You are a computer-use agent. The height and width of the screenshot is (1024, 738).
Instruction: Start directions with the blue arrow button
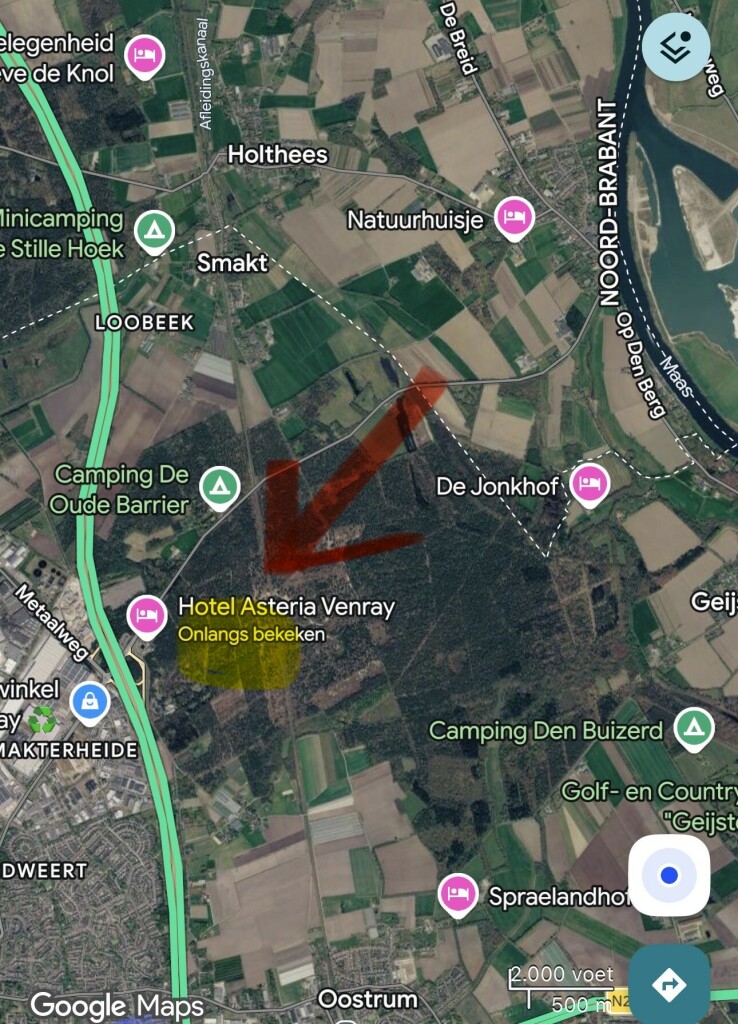[x=669, y=984]
